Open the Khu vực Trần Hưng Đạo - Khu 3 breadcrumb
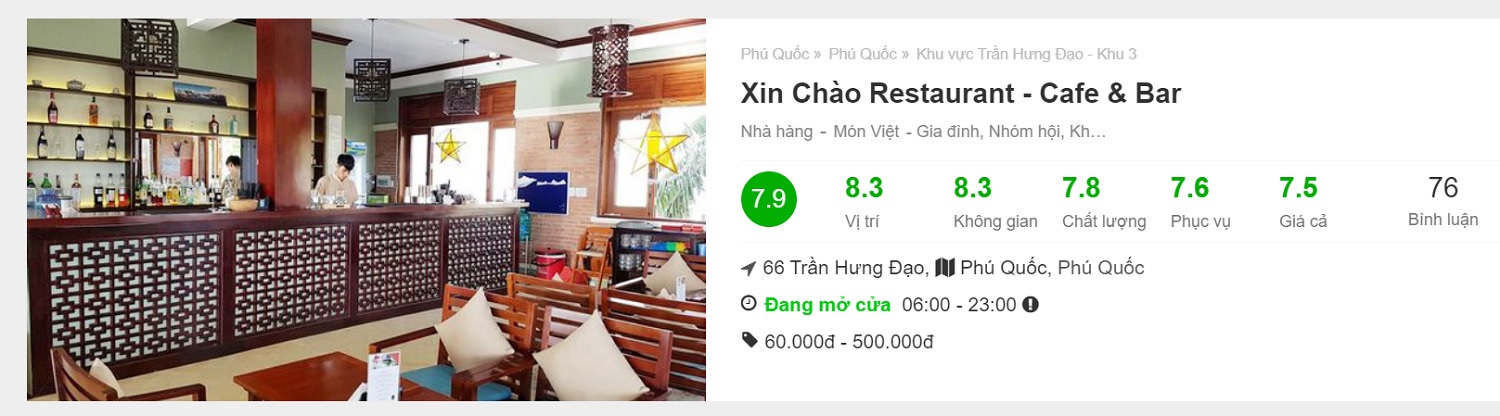Image resolution: width=1500 pixels, height=416 pixels. [x=1026, y=54]
